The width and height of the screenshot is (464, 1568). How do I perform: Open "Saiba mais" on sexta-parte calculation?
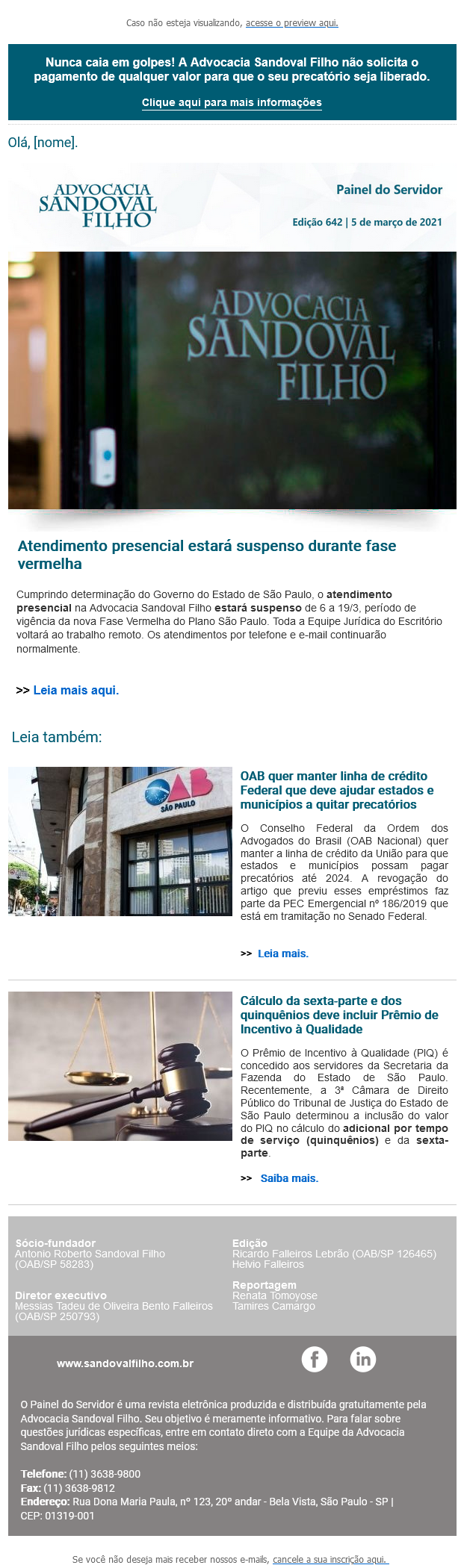pos(289,1178)
